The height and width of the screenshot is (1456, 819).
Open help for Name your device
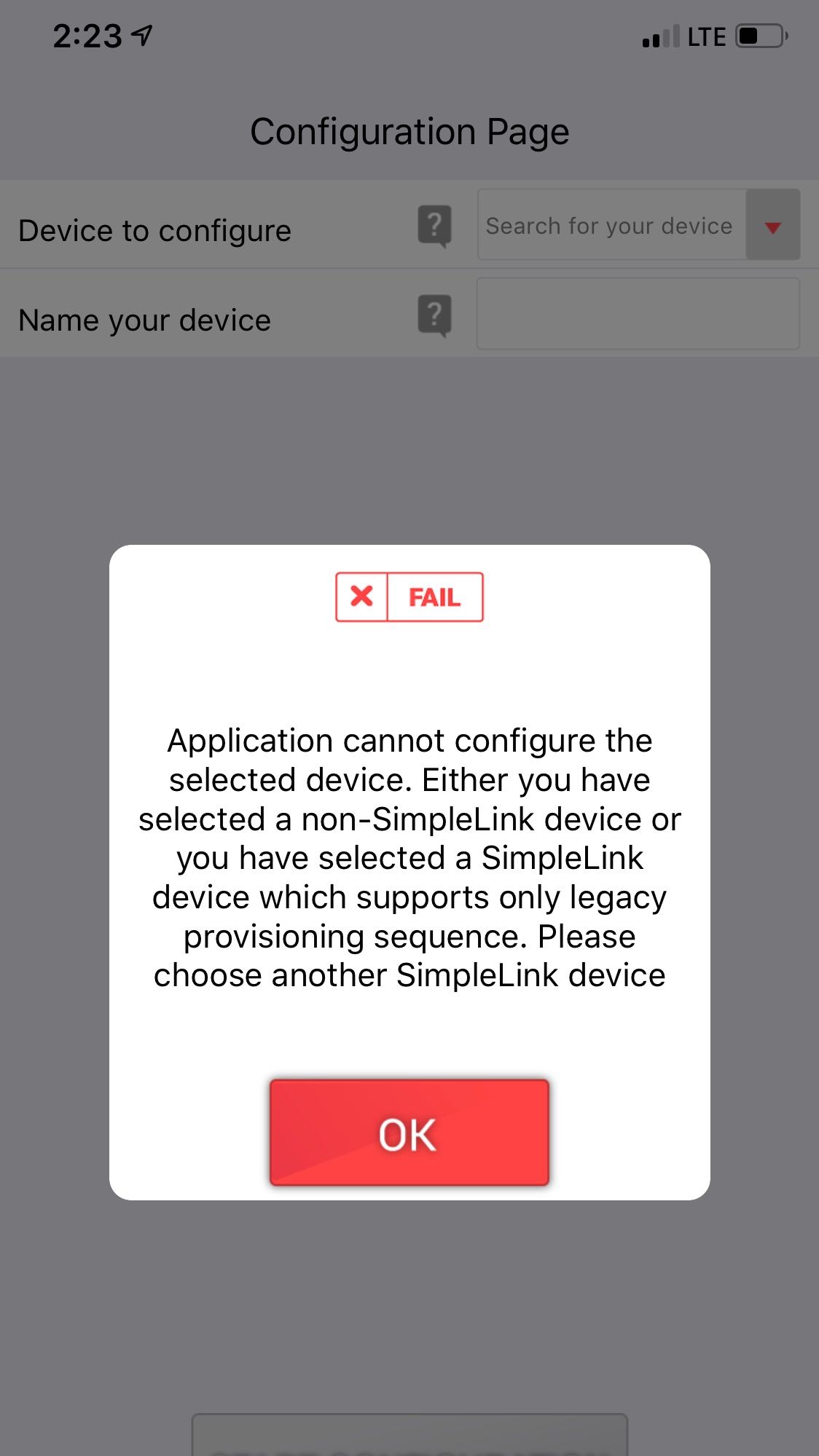[434, 315]
